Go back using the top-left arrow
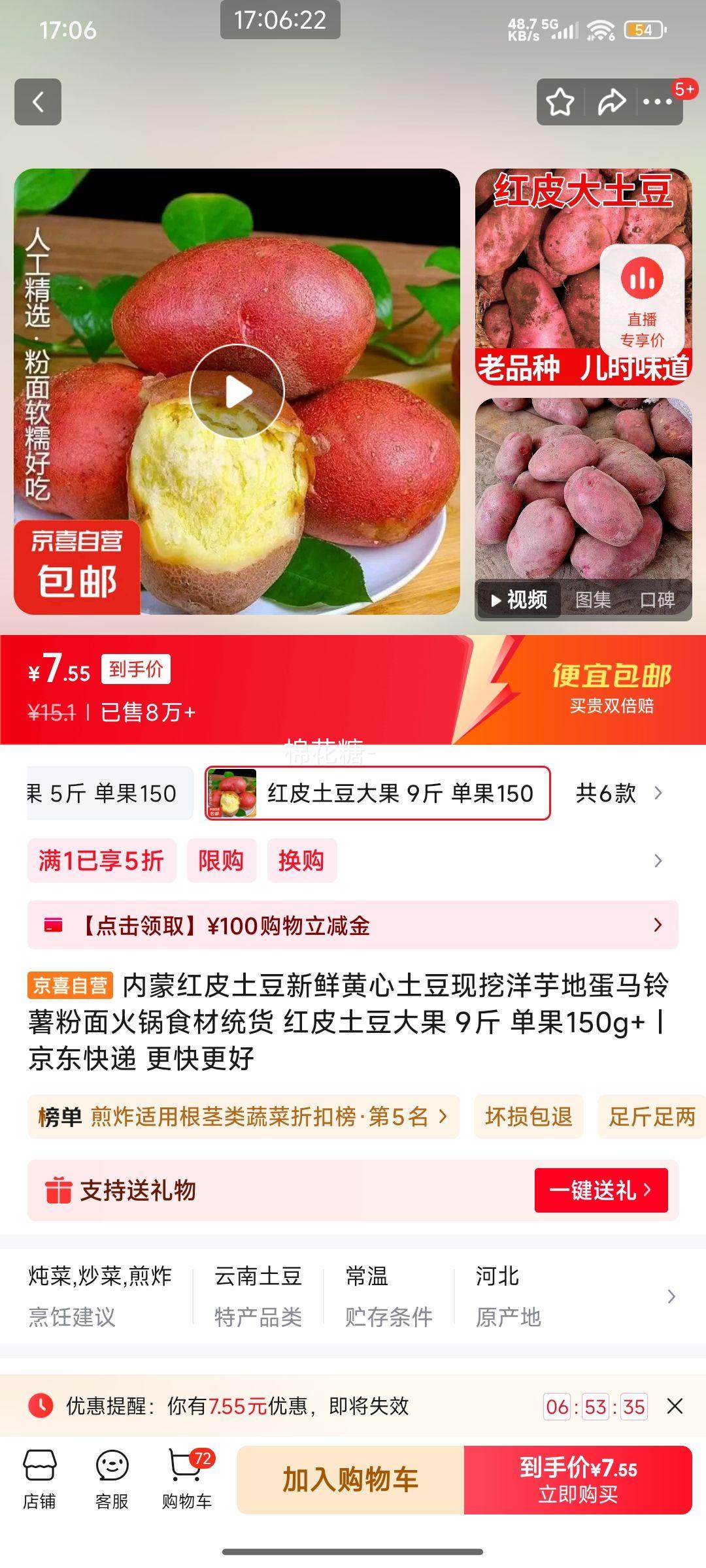This screenshot has width=706, height=1568. pos(38,102)
